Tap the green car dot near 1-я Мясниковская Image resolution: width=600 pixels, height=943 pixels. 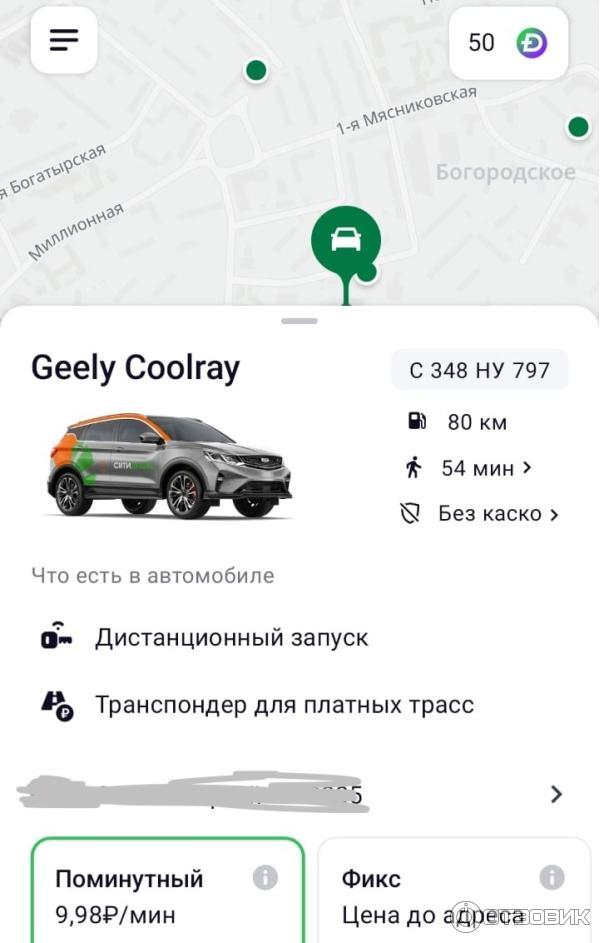[x=256, y=70]
